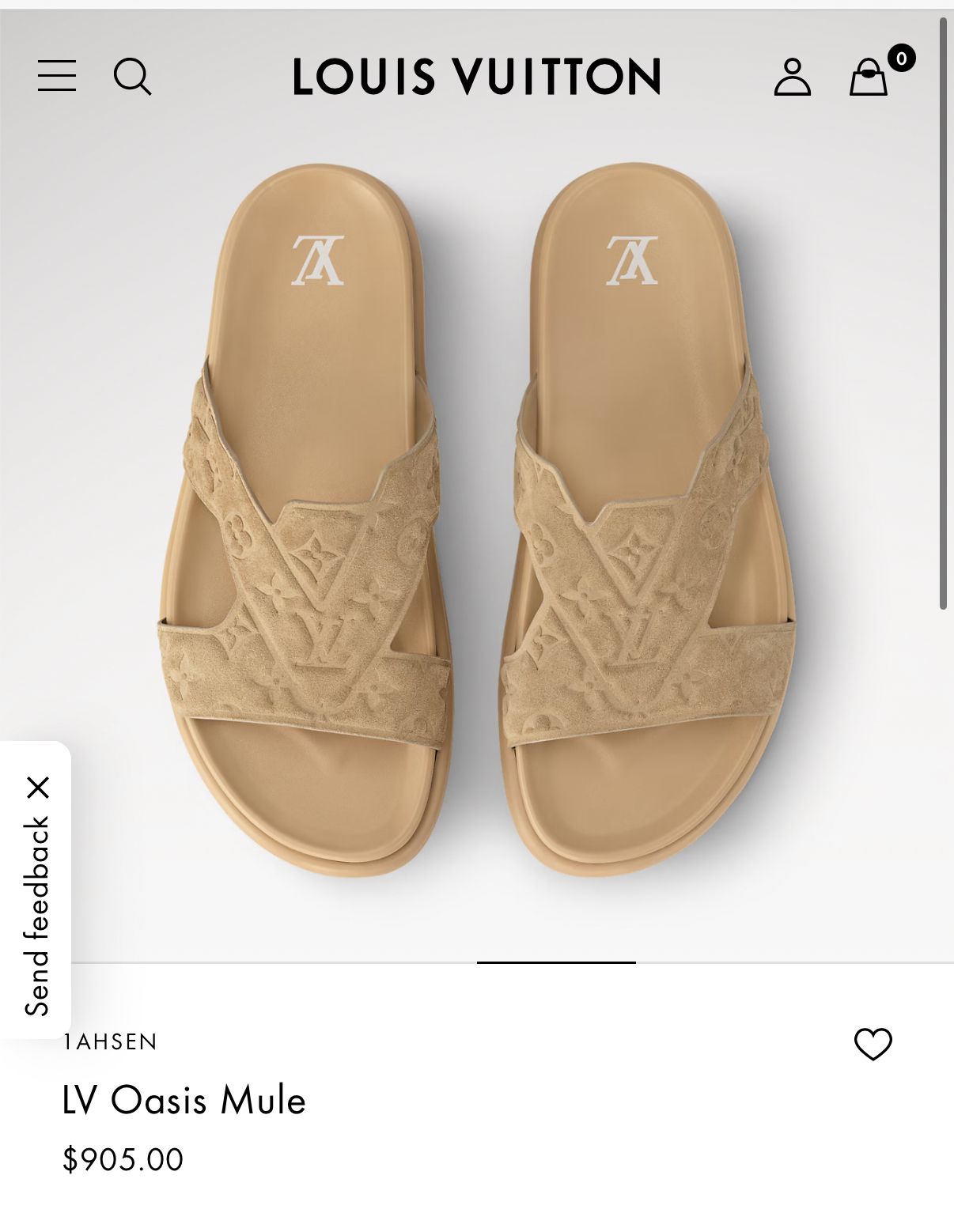954x1232 pixels.
Task: Open the hamburger menu
Action: pos(57,76)
